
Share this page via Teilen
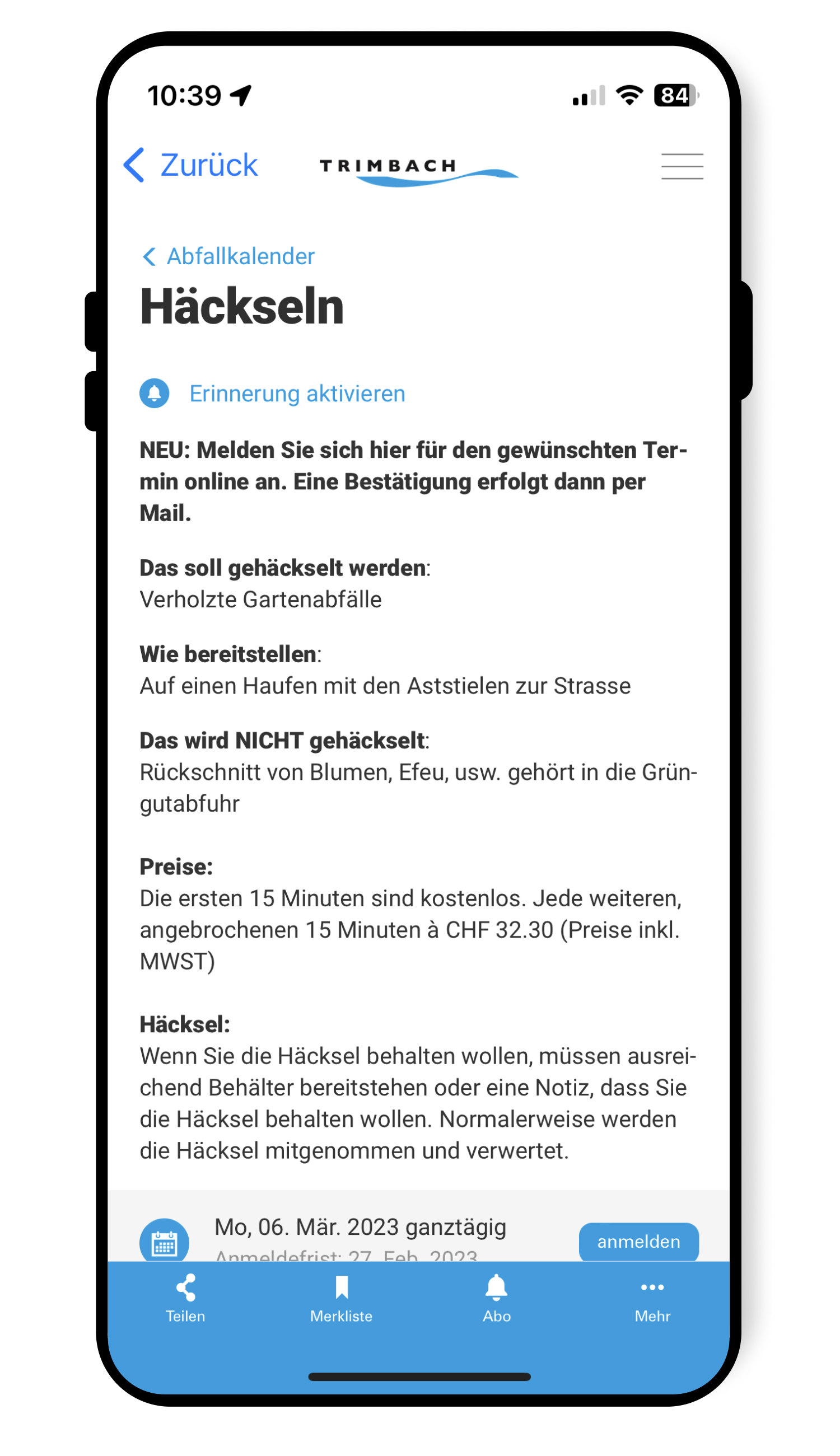(x=186, y=1298)
